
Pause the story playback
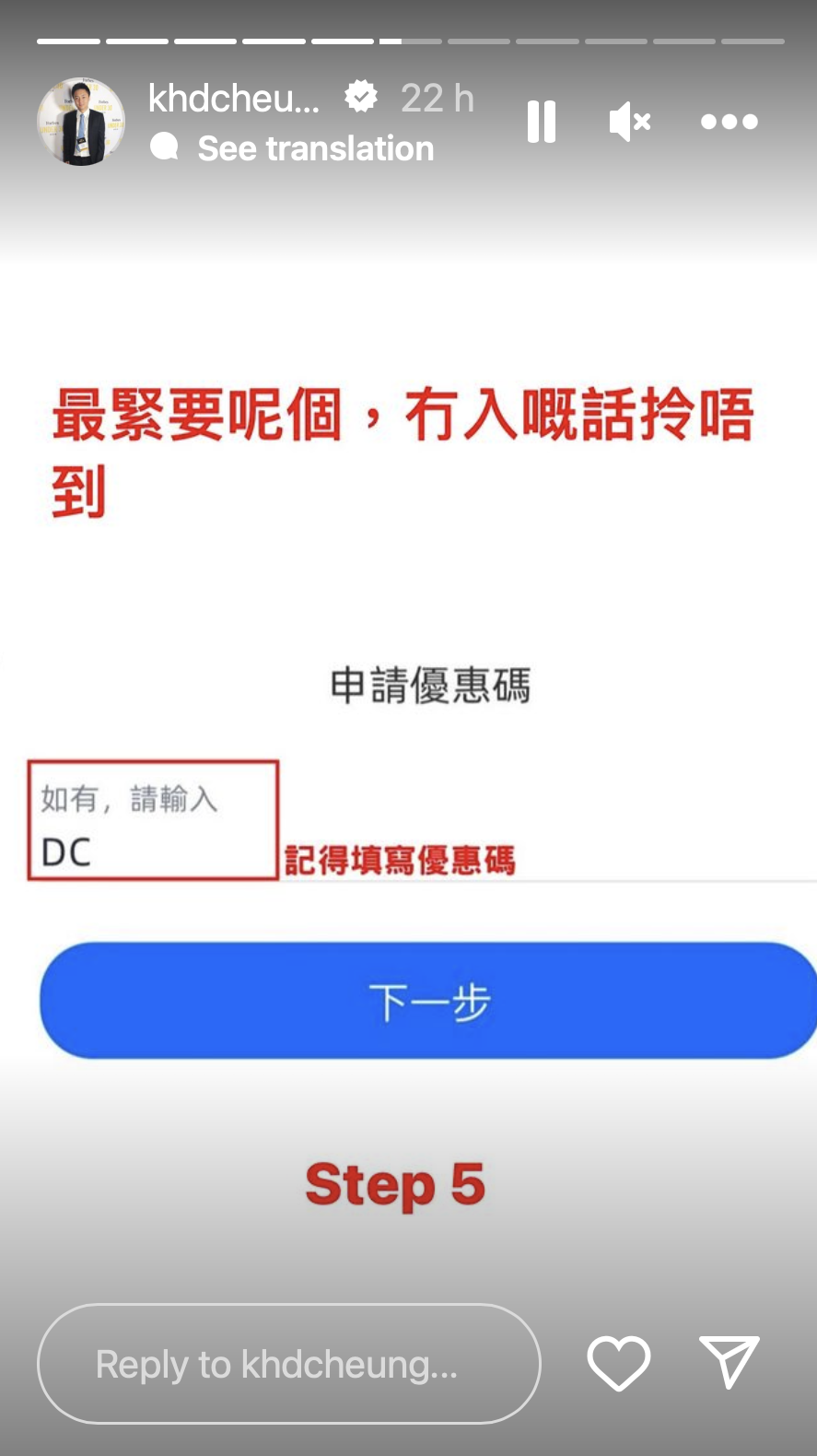[542, 122]
